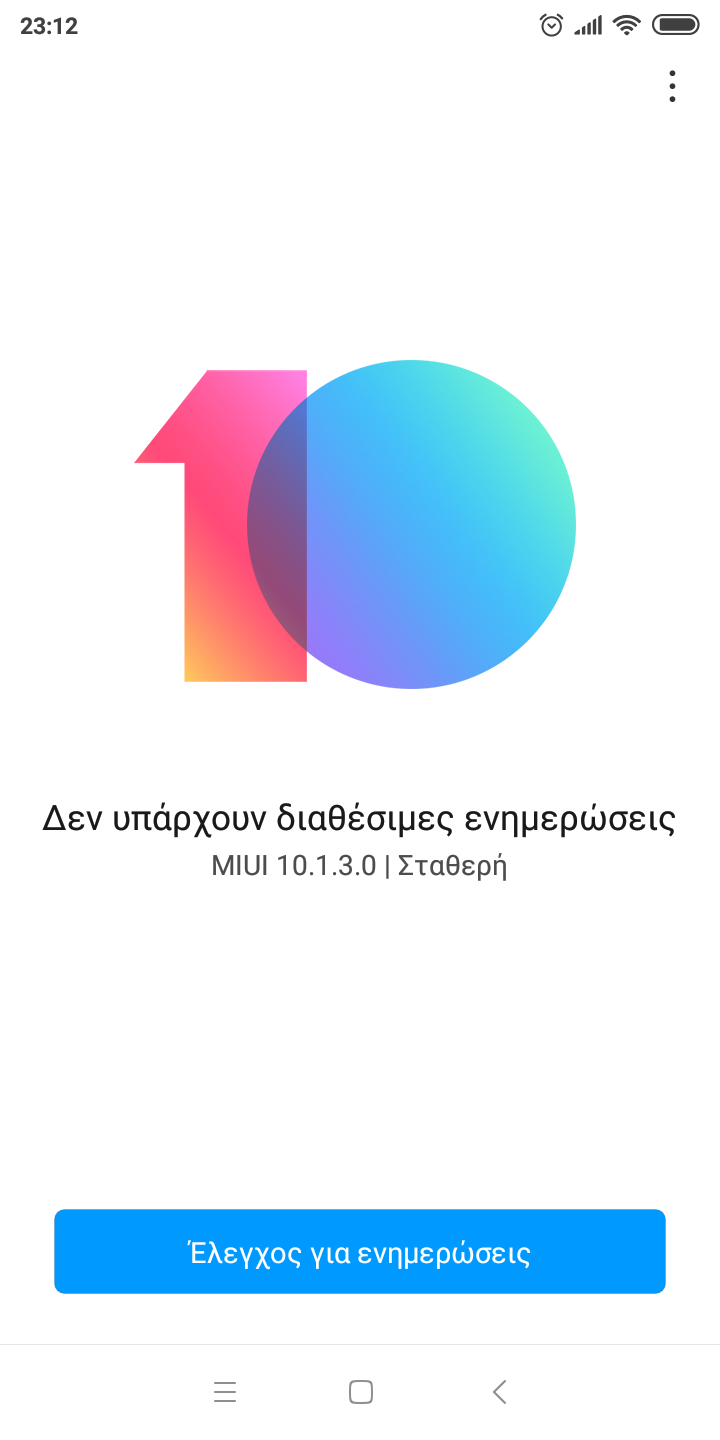Open recent apps from navigation bar
The image size is (720, 1440).
pos(225,1392)
